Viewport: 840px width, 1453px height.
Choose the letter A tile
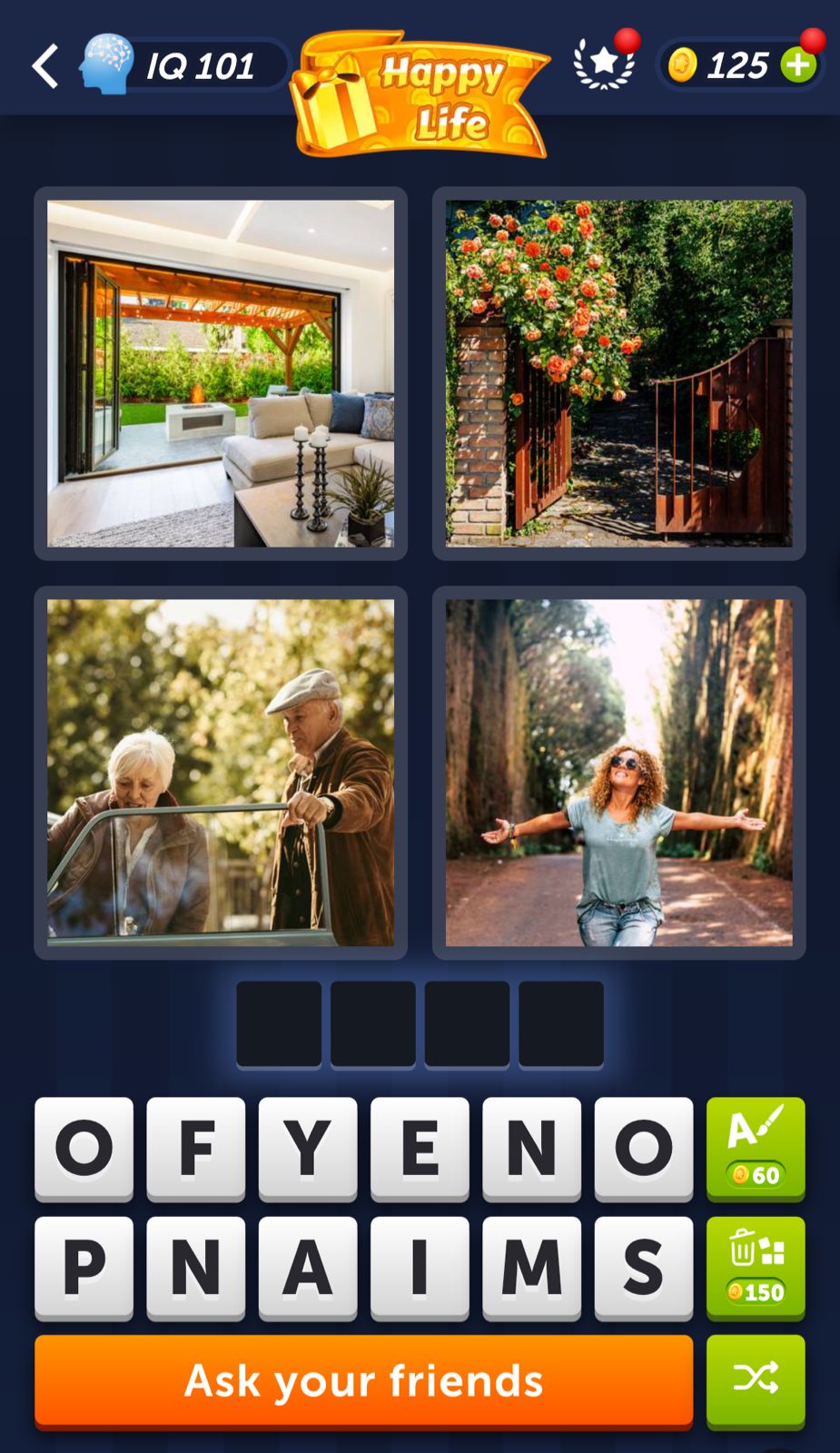tap(307, 1267)
